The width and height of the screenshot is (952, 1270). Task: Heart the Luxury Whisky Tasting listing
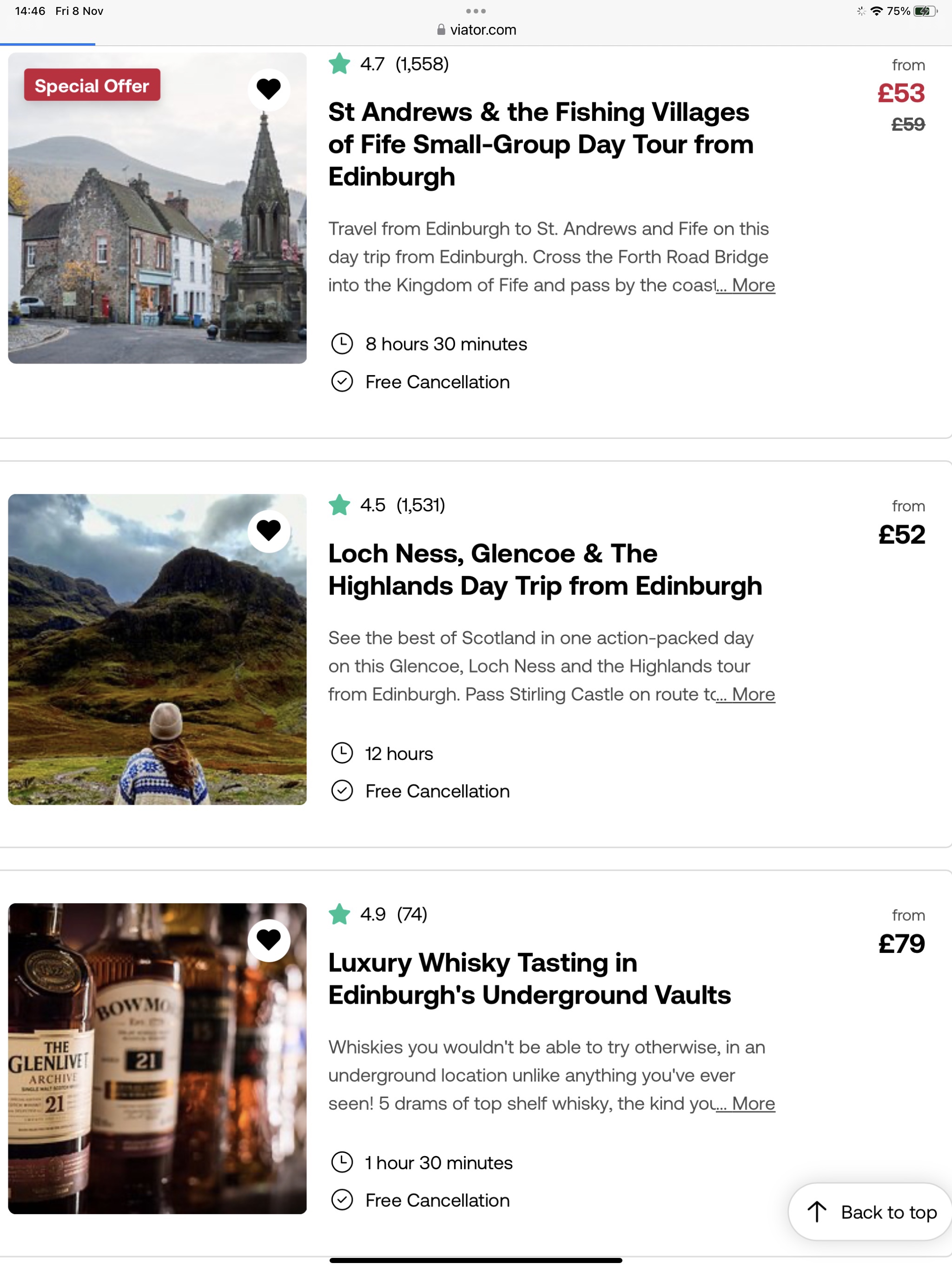pos(268,940)
